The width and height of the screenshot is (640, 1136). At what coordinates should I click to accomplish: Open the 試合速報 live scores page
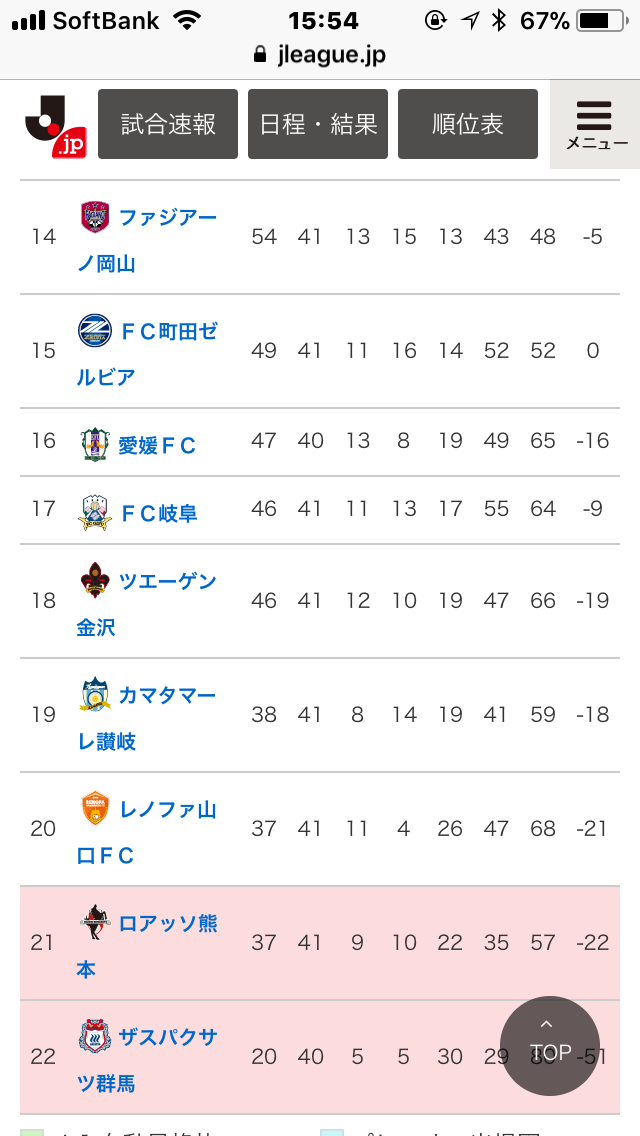coord(168,124)
